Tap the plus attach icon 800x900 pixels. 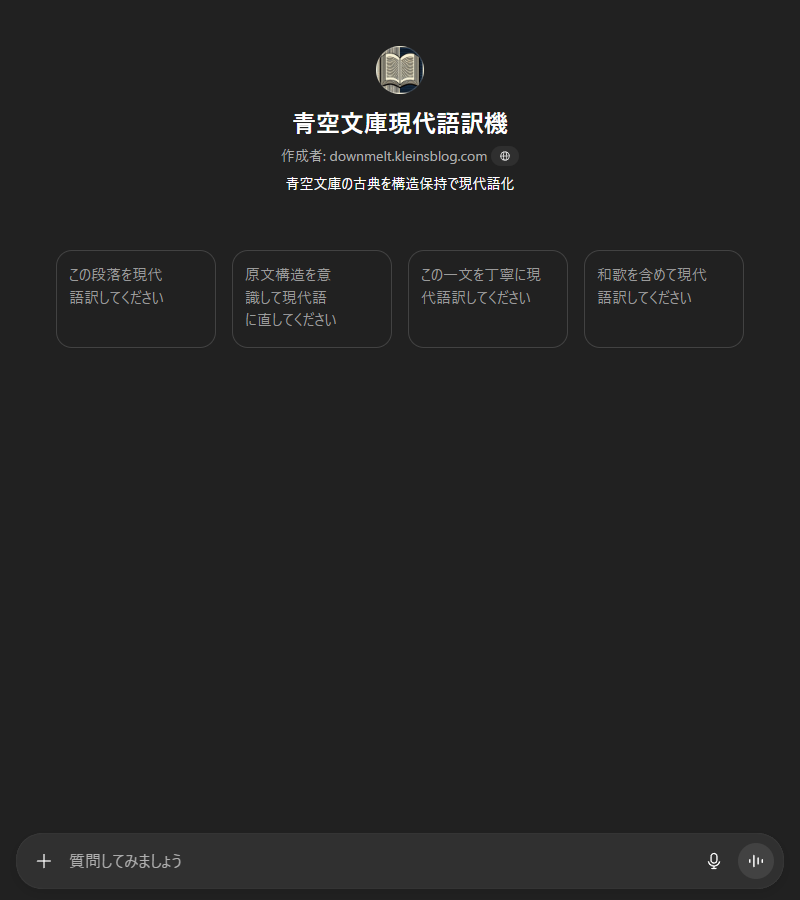[x=44, y=861]
